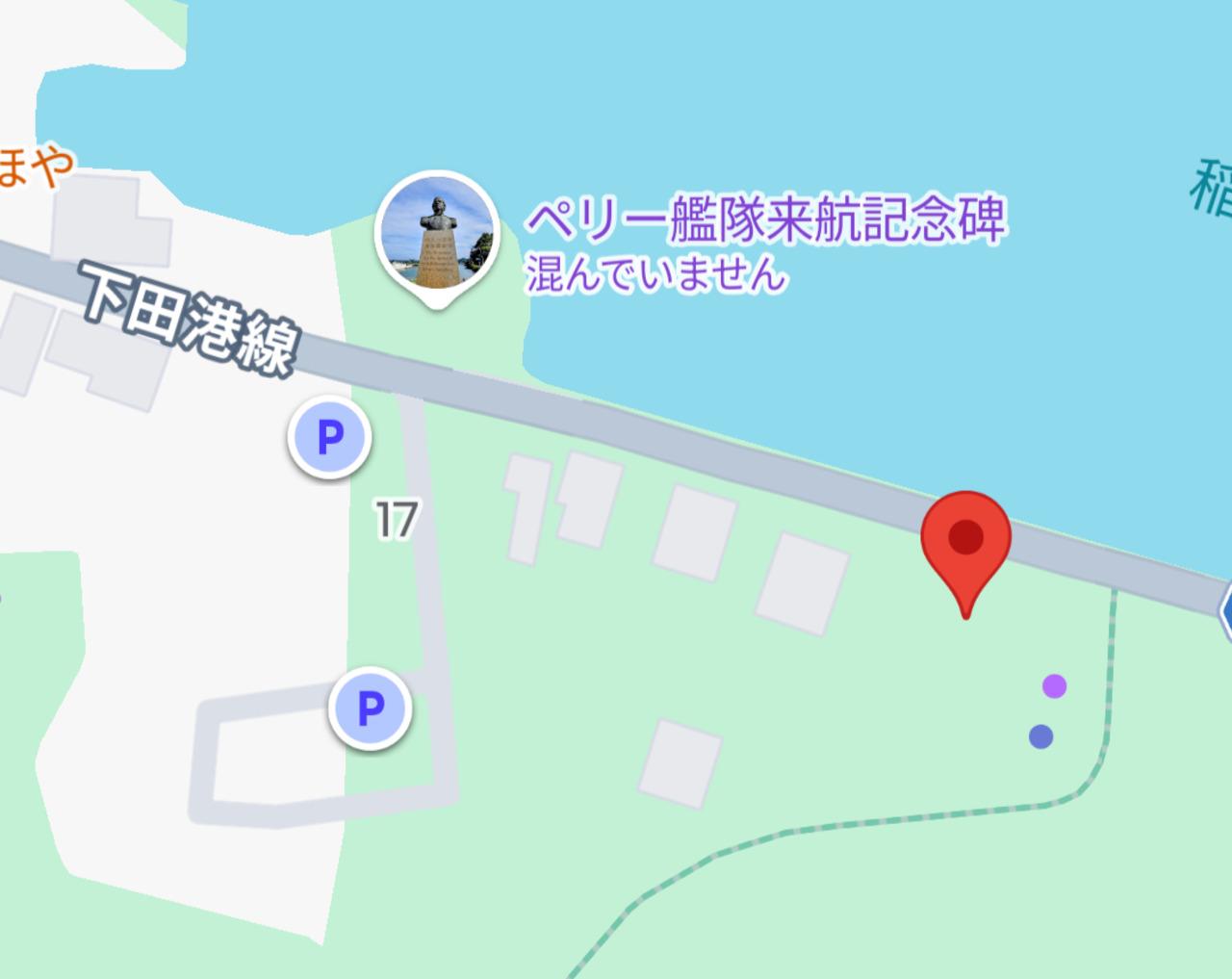Select the parking marker on the looped lot road
This screenshot has height=979, width=1232.
(x=371, y=709)
